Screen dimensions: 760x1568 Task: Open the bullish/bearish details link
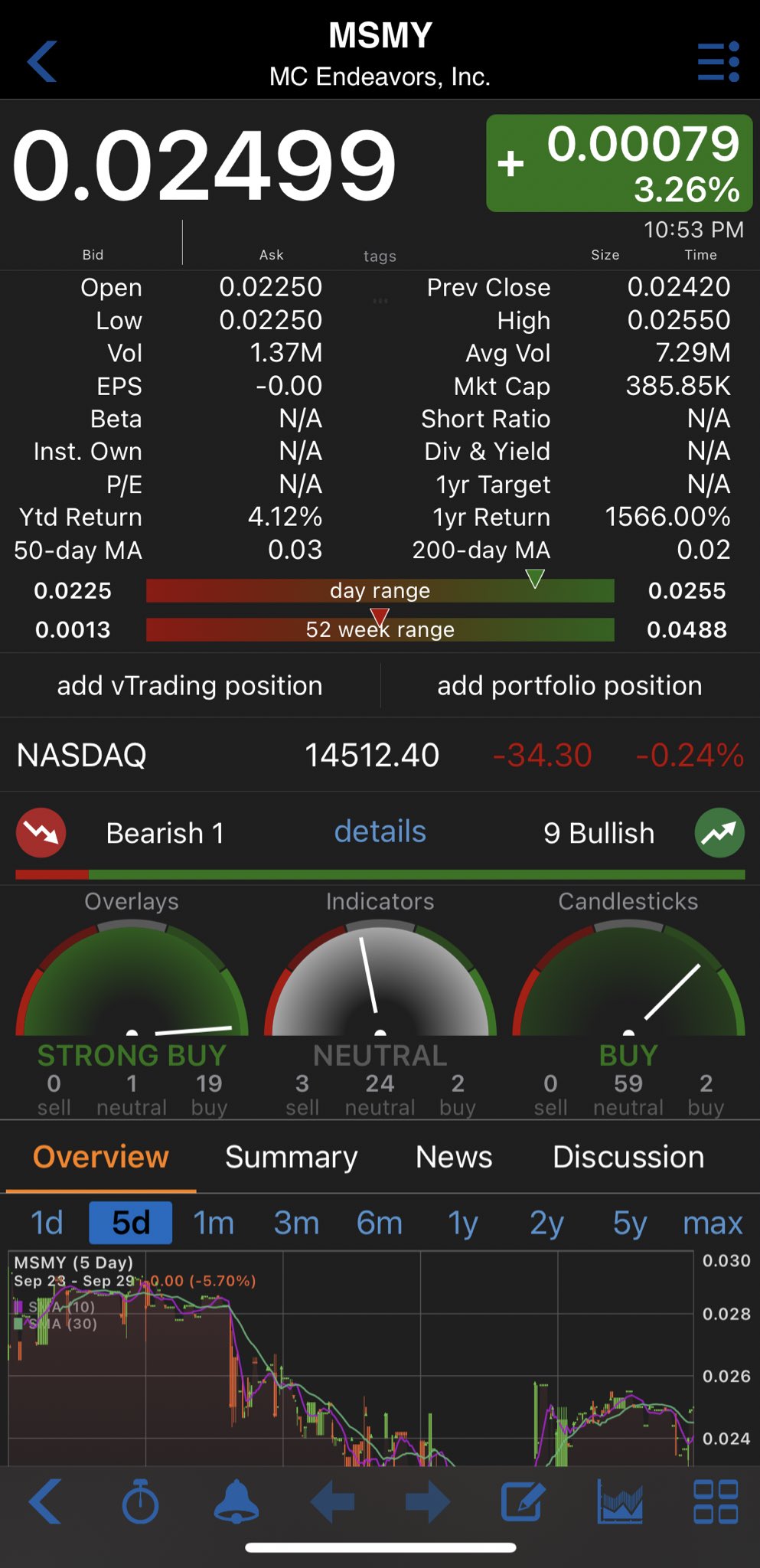(380, 831)
